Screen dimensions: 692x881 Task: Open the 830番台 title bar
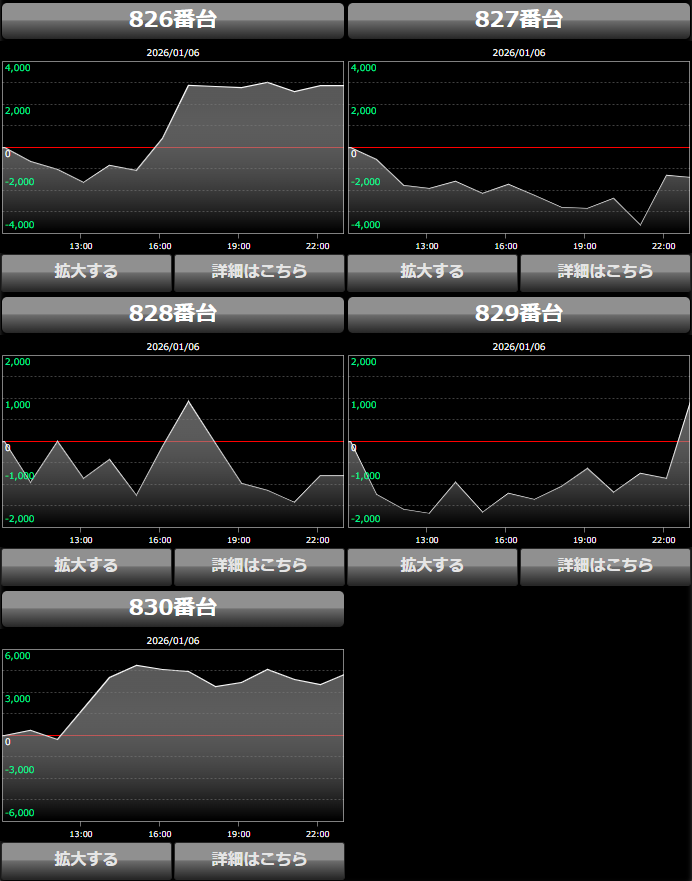[x=173, y=608]
